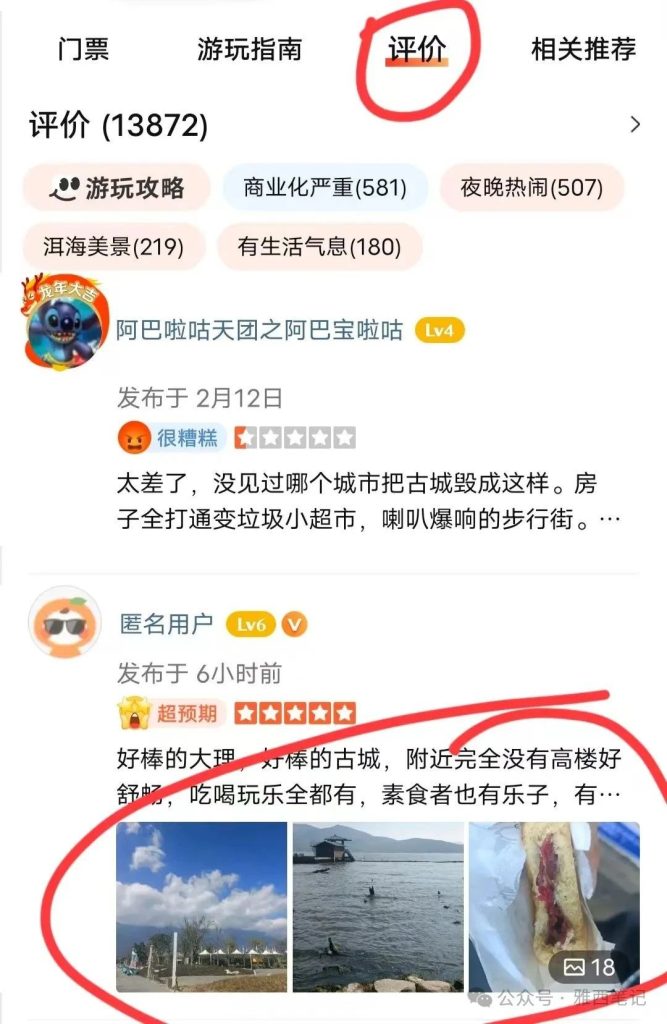The height and width of the screenshot is (1024, 667).
Task: Expand the 好棒的大理 five-star review
Action: pos(368,777)
